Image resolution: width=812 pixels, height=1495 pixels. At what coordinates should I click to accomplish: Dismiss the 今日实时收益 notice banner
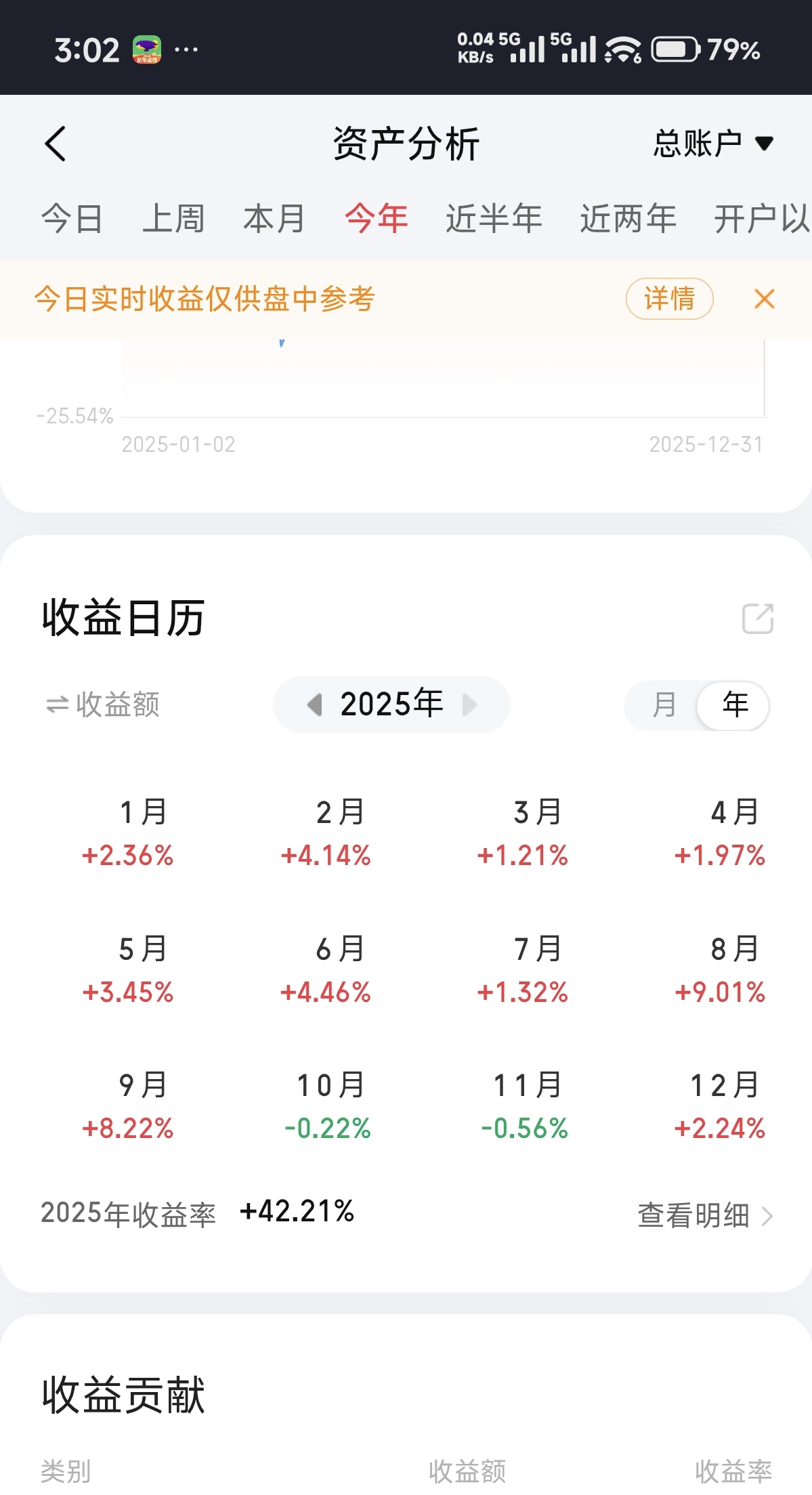(764, 299)
